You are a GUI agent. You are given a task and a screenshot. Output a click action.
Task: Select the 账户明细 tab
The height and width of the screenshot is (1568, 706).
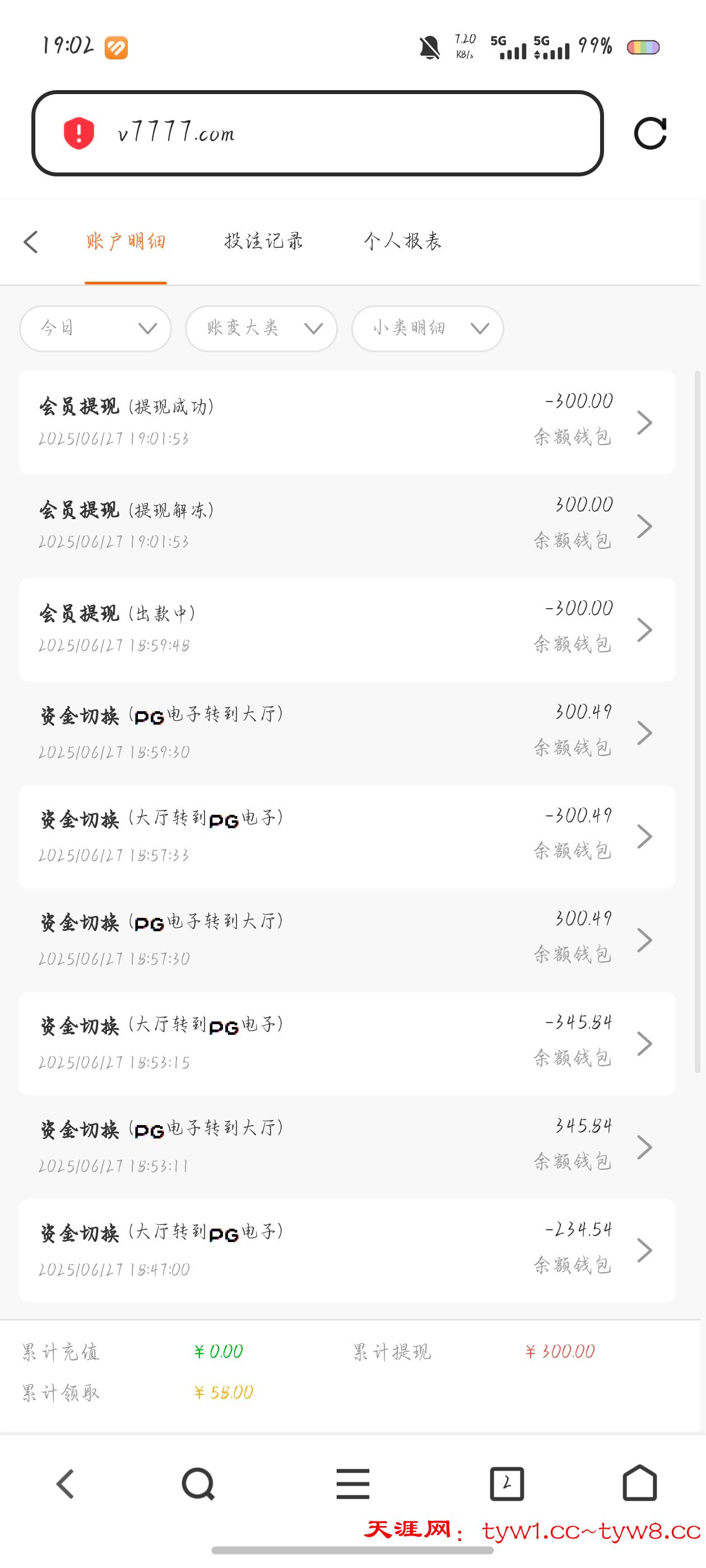[126, 241]
